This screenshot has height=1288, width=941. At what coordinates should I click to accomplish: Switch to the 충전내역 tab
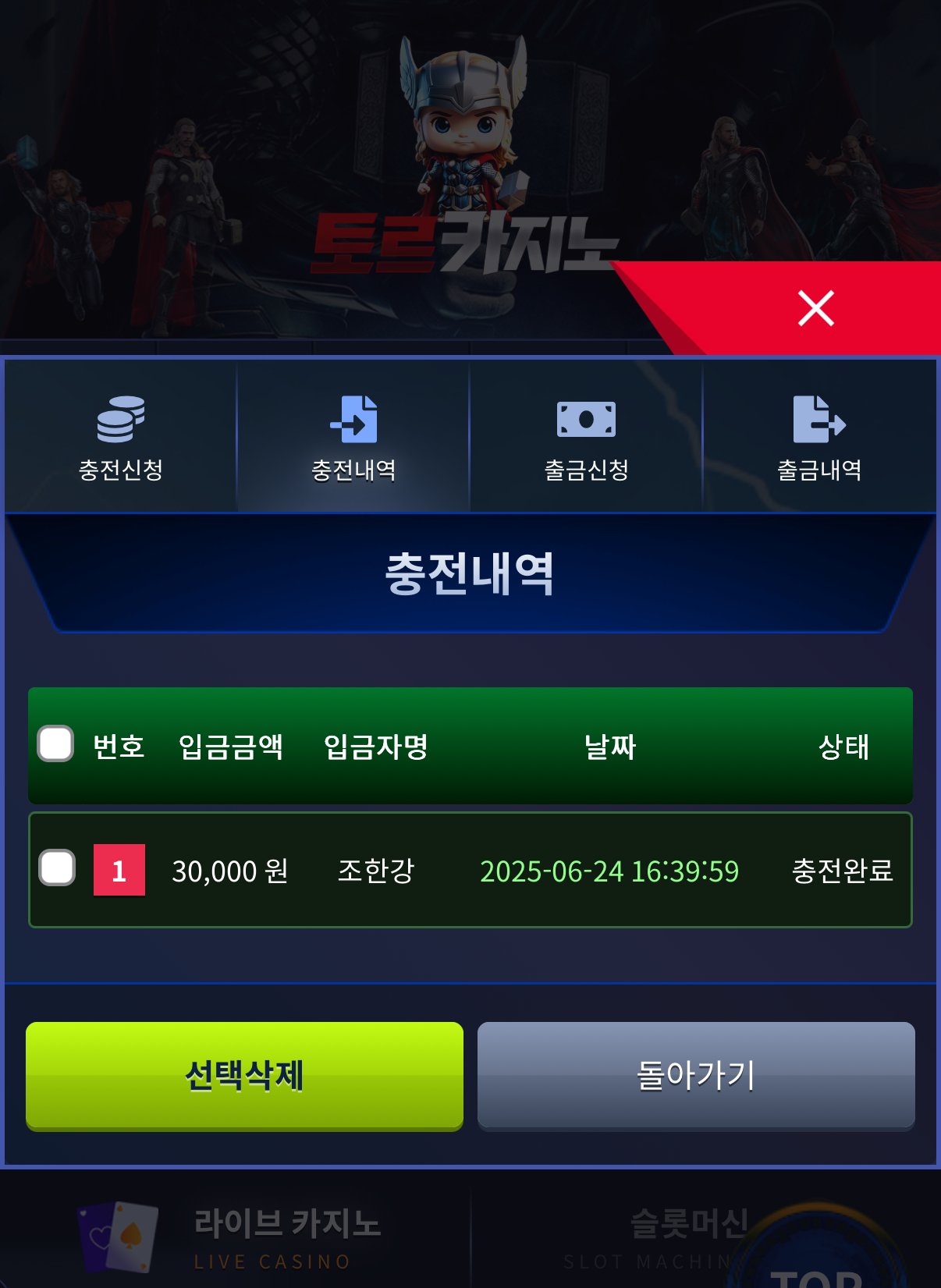coord(353,437)
